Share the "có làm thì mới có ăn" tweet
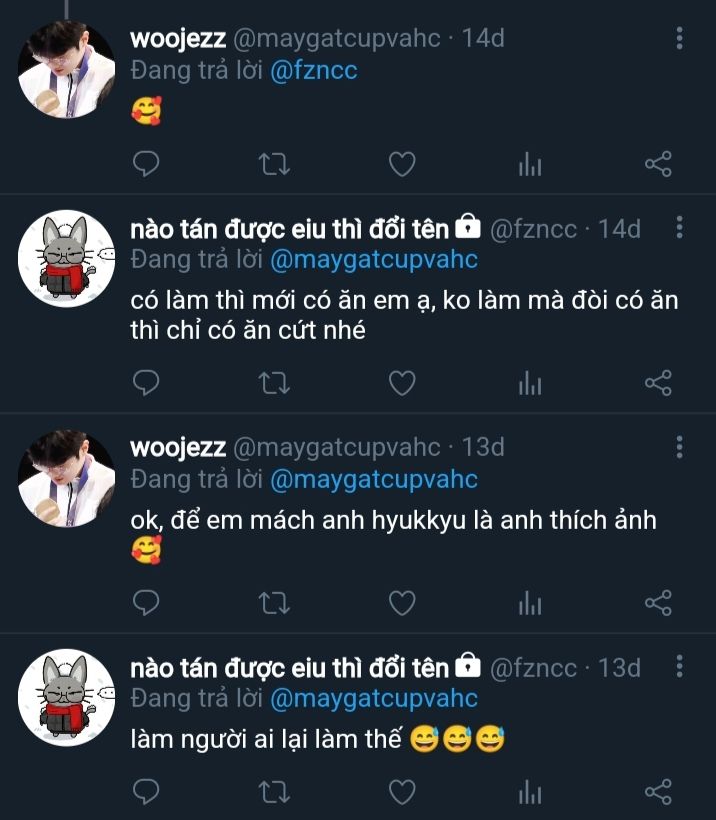The width and height of the screenshot is (716, 820). 658,383
